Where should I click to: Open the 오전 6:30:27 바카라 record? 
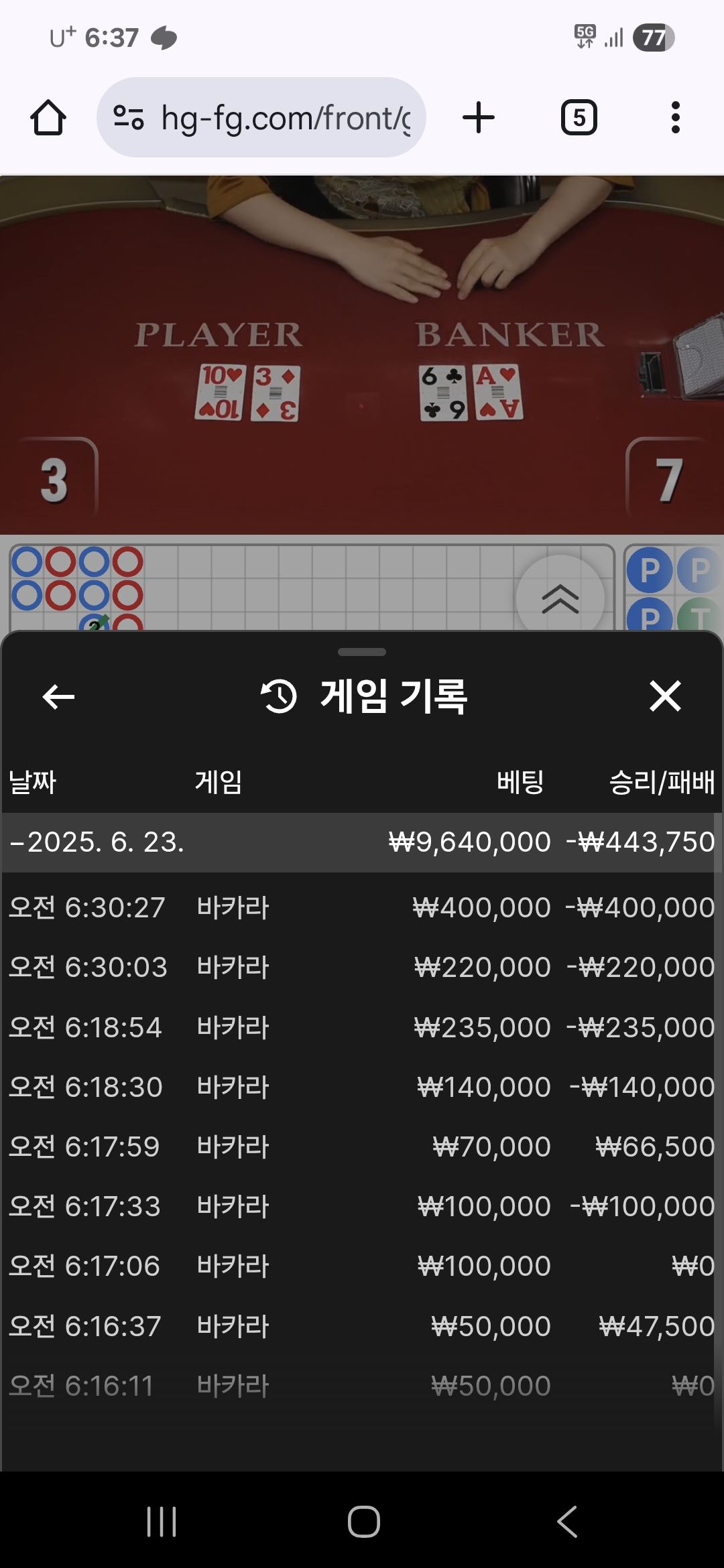click(362, 908)
